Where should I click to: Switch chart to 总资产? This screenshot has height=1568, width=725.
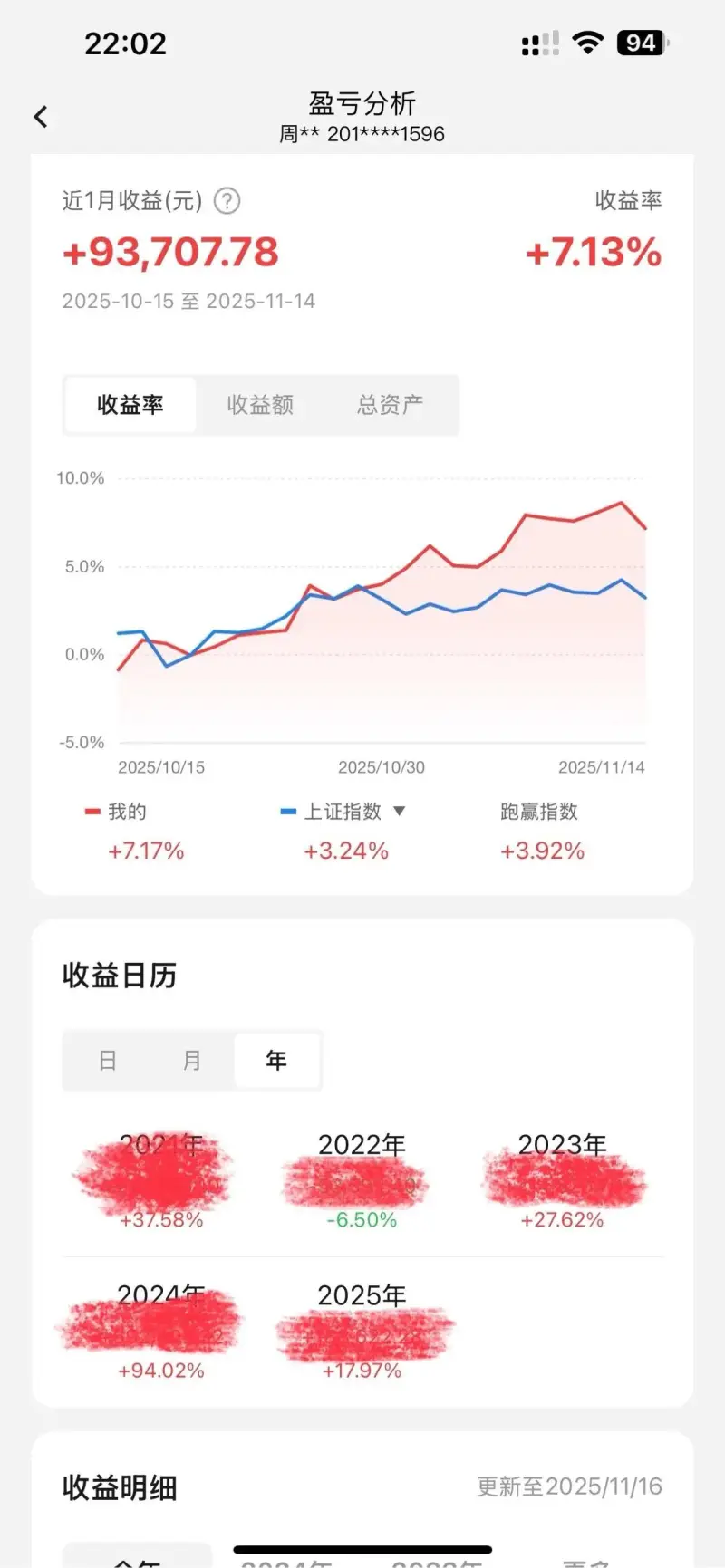point(390,405)
